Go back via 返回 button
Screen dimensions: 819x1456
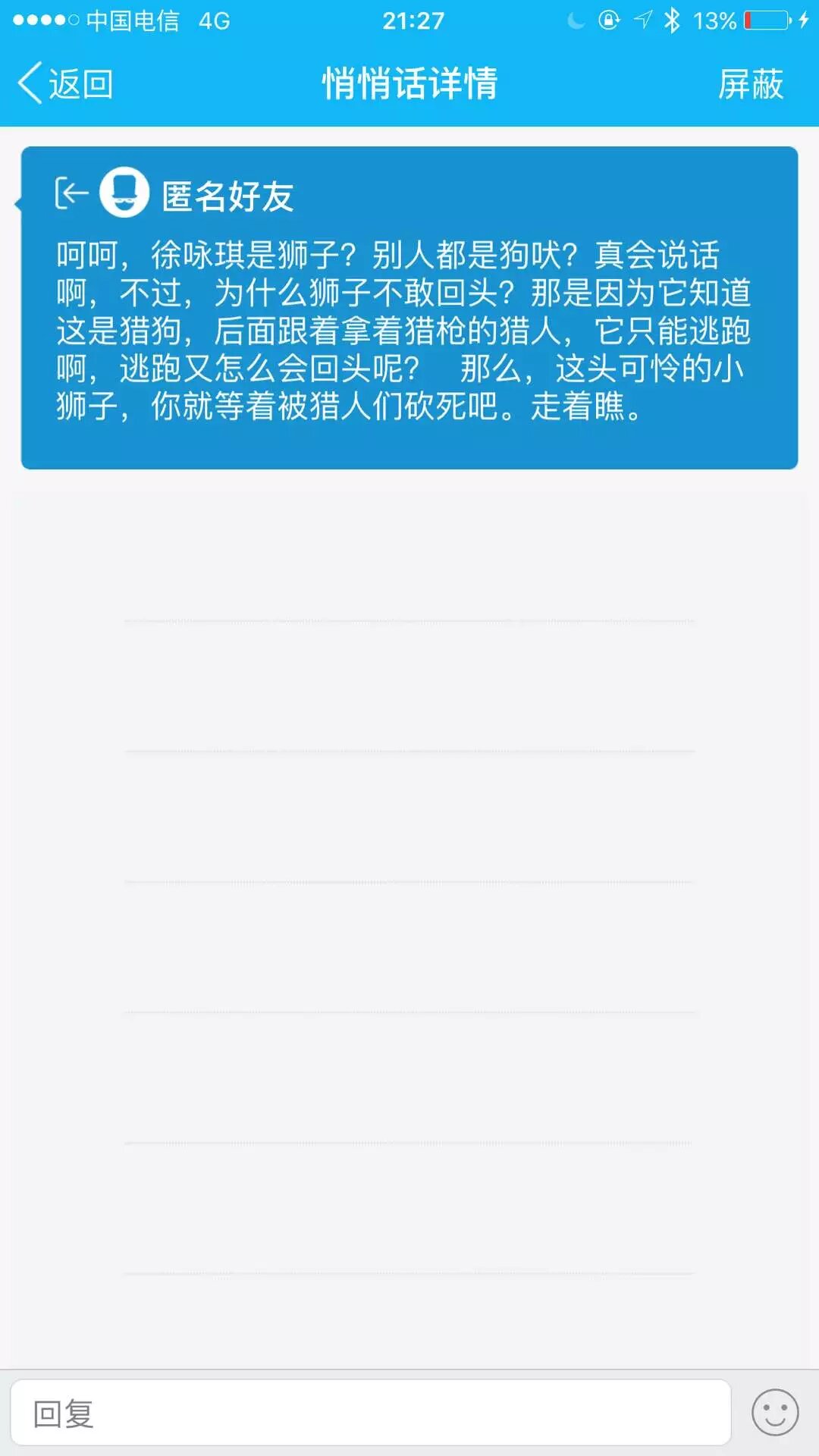click(x=67, y=83)
